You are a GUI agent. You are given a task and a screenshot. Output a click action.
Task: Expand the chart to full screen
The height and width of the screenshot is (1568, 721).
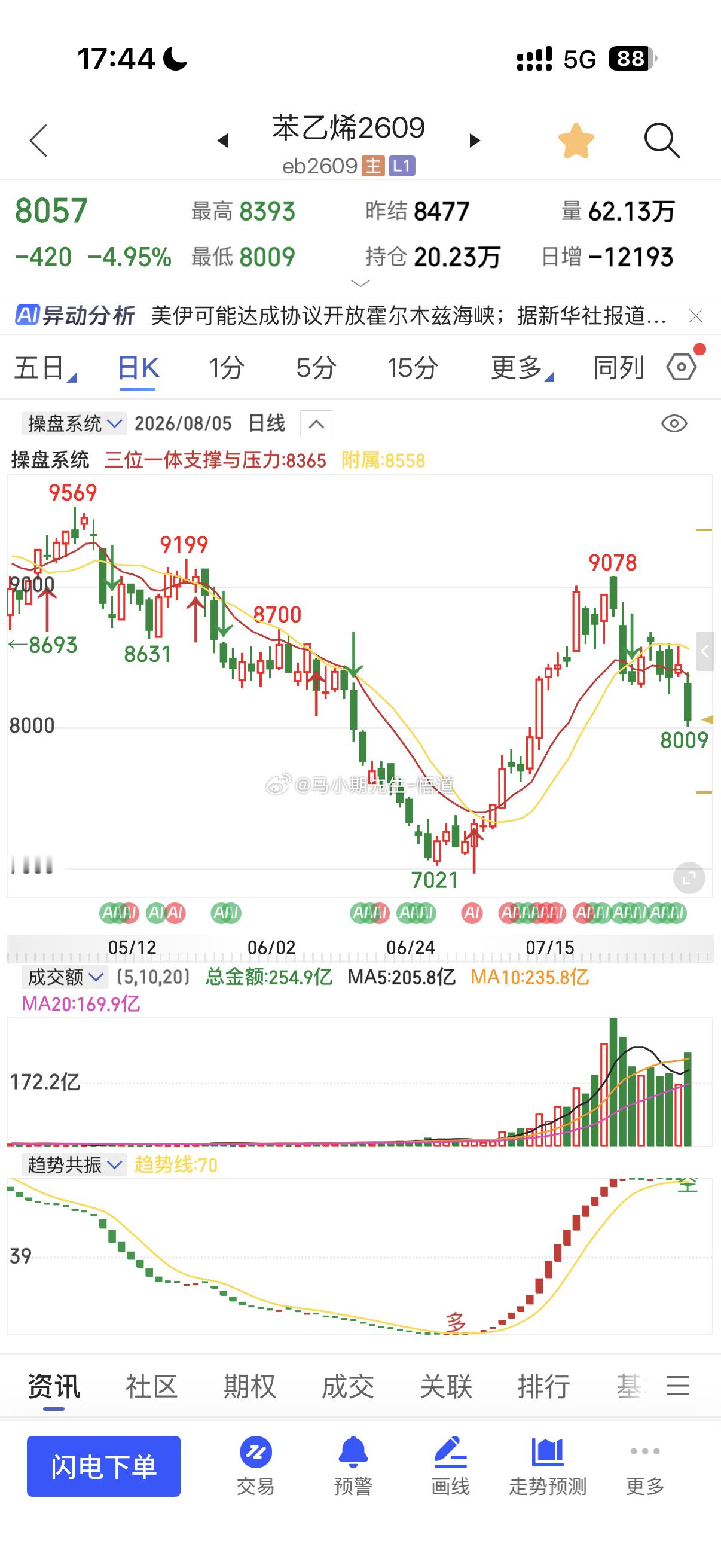point(689,878)
